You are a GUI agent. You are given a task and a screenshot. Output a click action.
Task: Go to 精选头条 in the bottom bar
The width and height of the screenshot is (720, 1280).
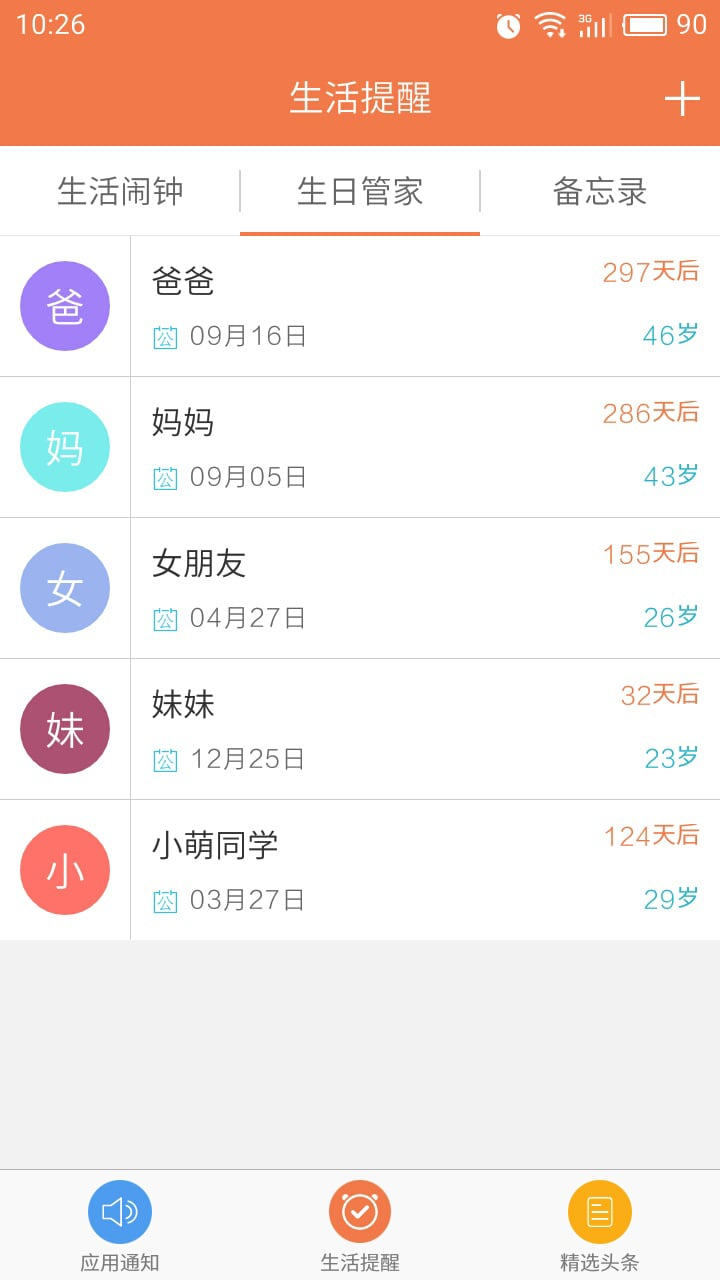click(600, 1225)
